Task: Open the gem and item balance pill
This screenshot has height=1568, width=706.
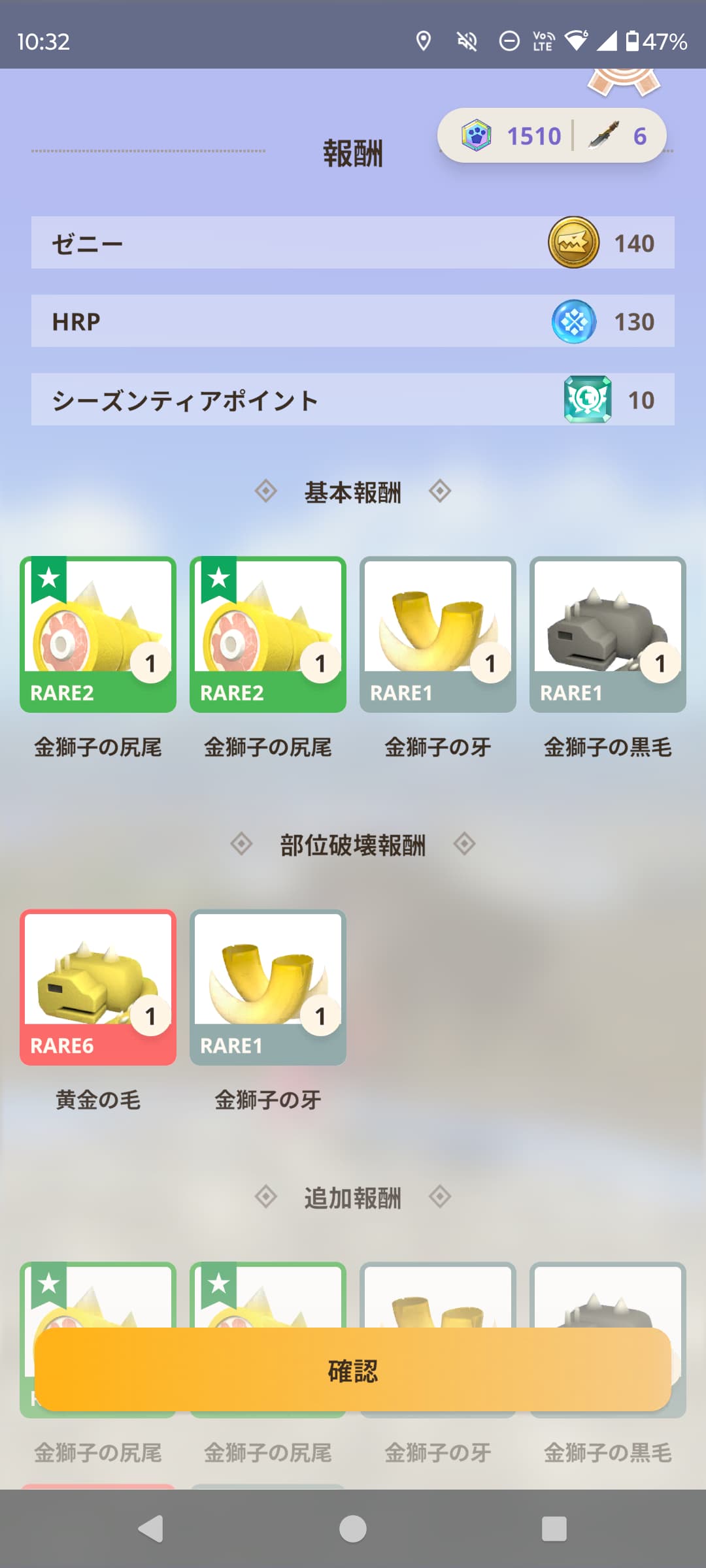Action: pyautogui.click(x=552, y=136)
